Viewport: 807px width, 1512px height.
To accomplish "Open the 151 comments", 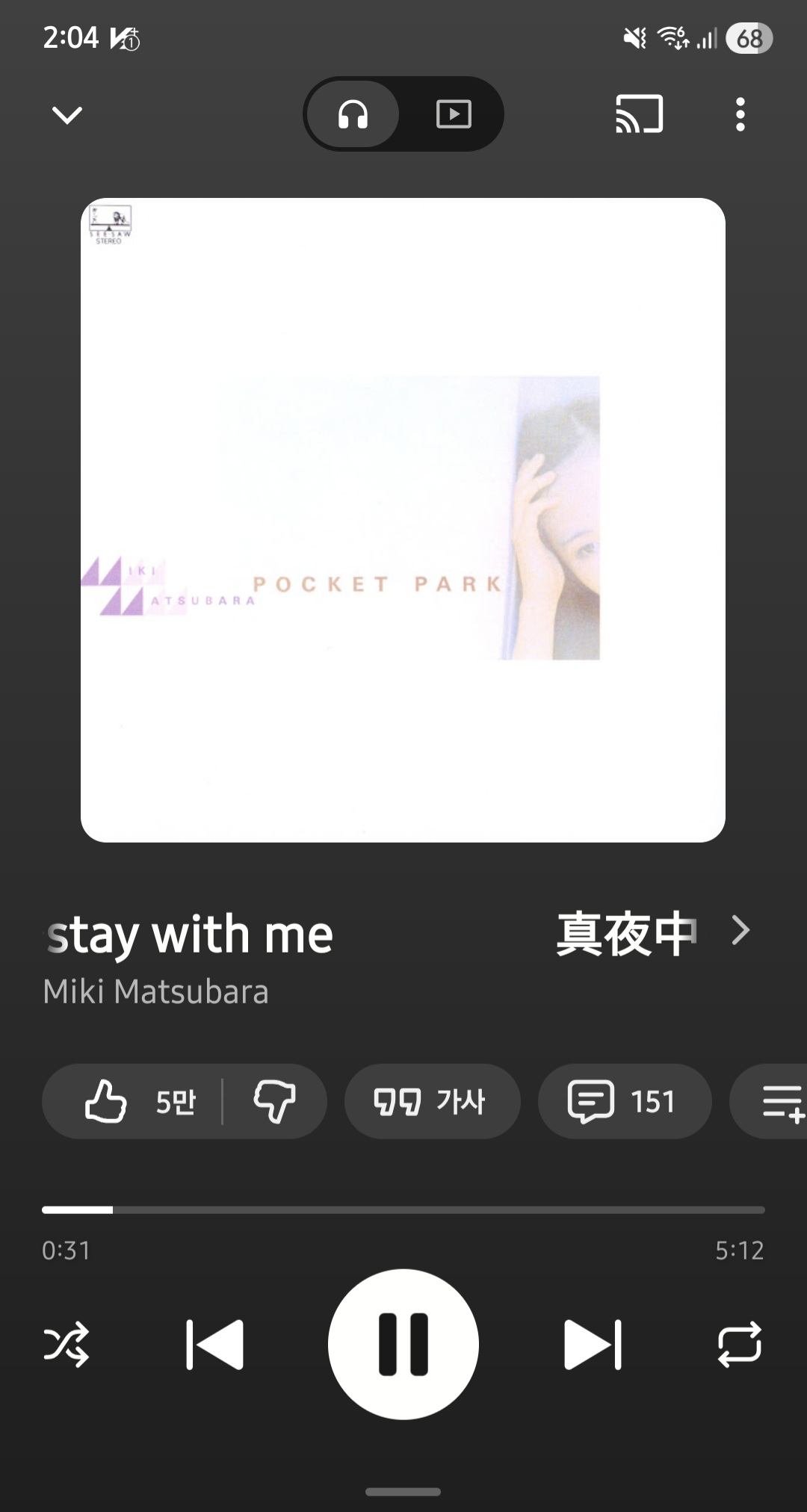I will coord(625,1101).
